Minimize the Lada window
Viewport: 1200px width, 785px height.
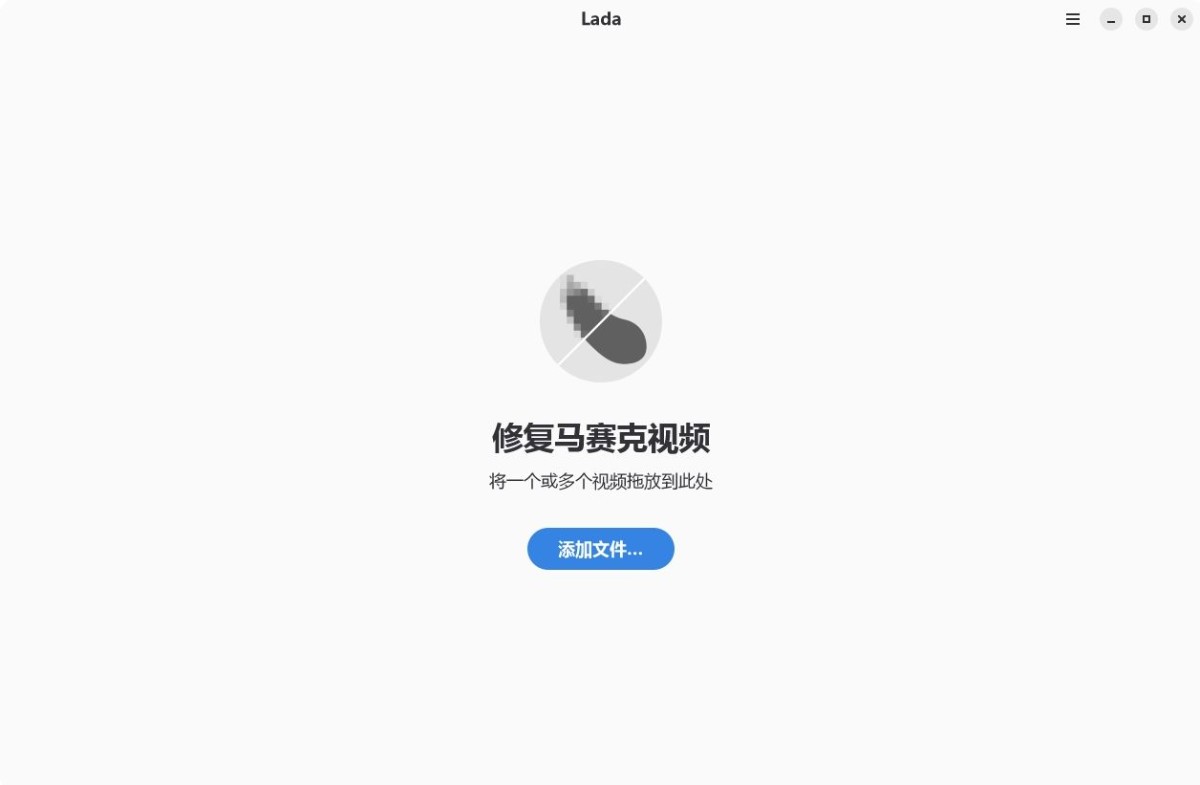point(1111,19)
